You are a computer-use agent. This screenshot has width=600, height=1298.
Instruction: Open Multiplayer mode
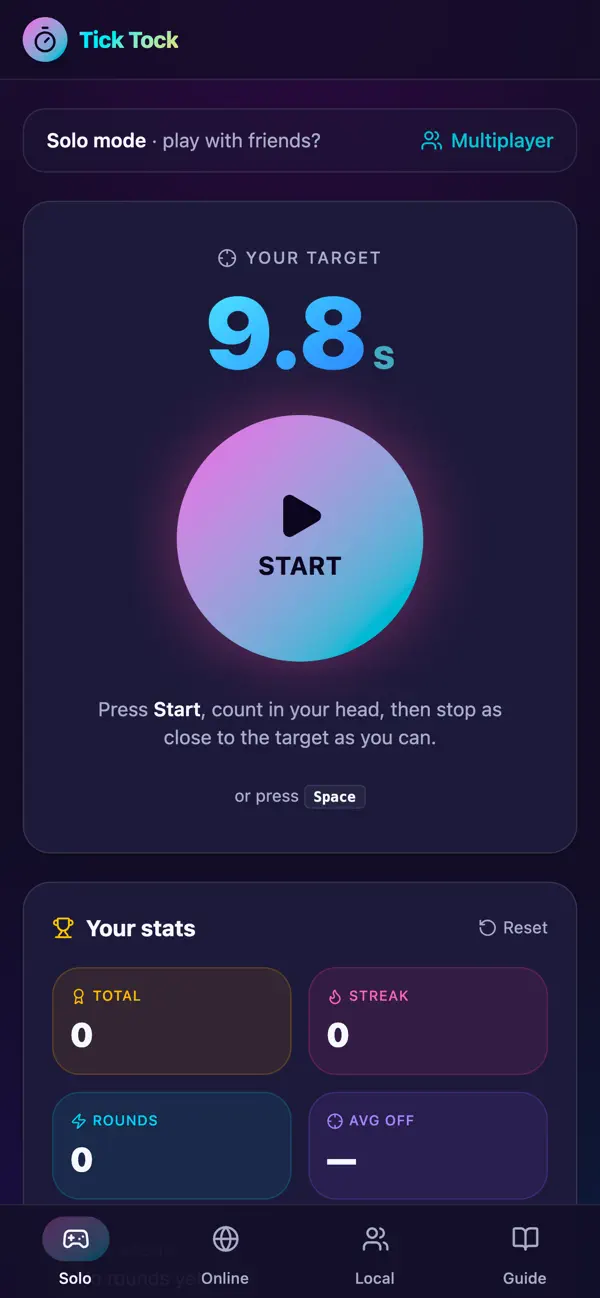click(x=487, y=141)
